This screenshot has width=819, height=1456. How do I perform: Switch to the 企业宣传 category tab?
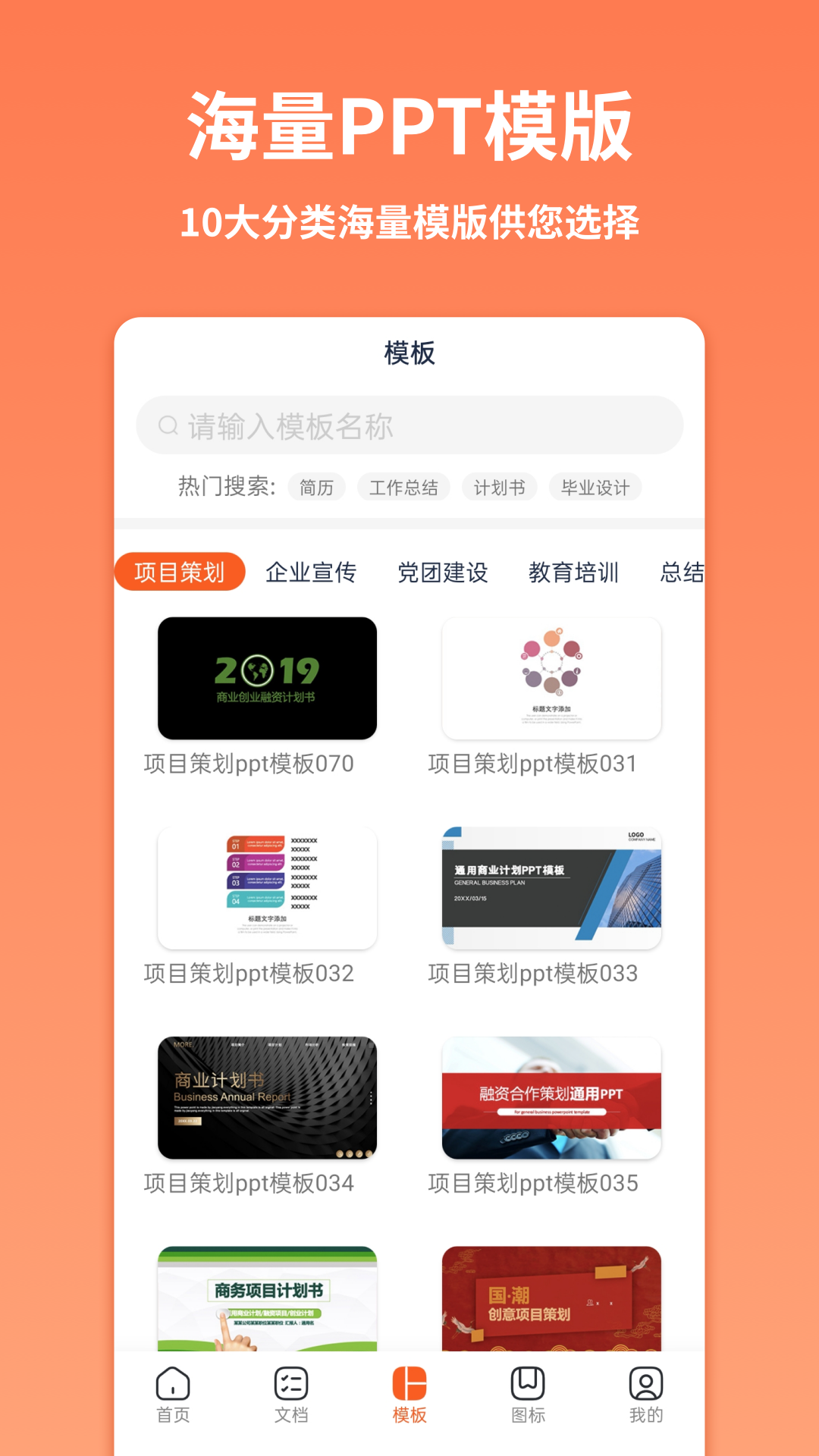[312, 573]
